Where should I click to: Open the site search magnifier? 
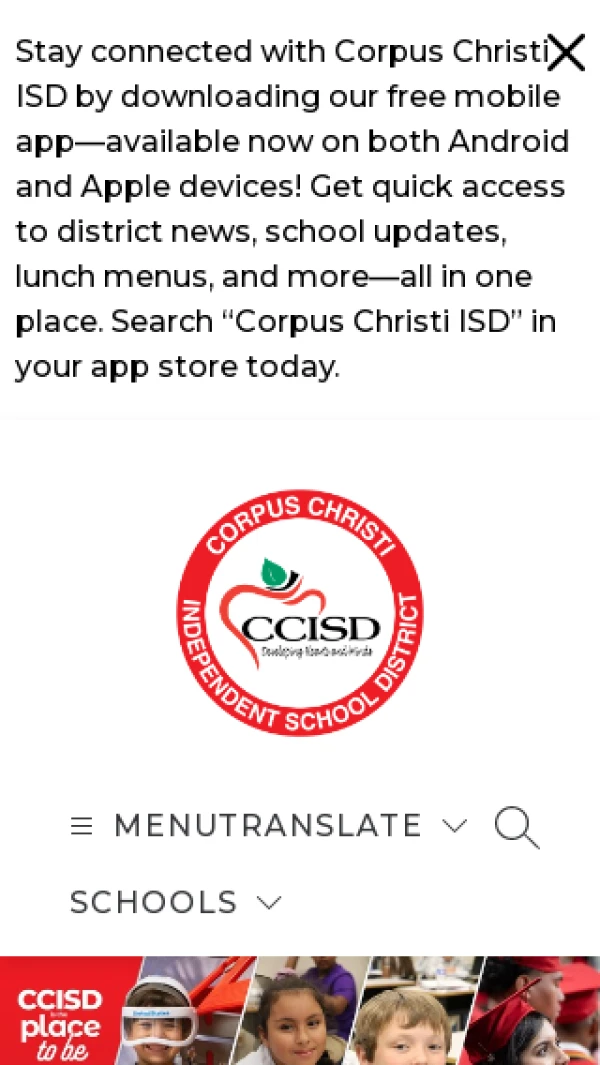[x=517, y=827]
